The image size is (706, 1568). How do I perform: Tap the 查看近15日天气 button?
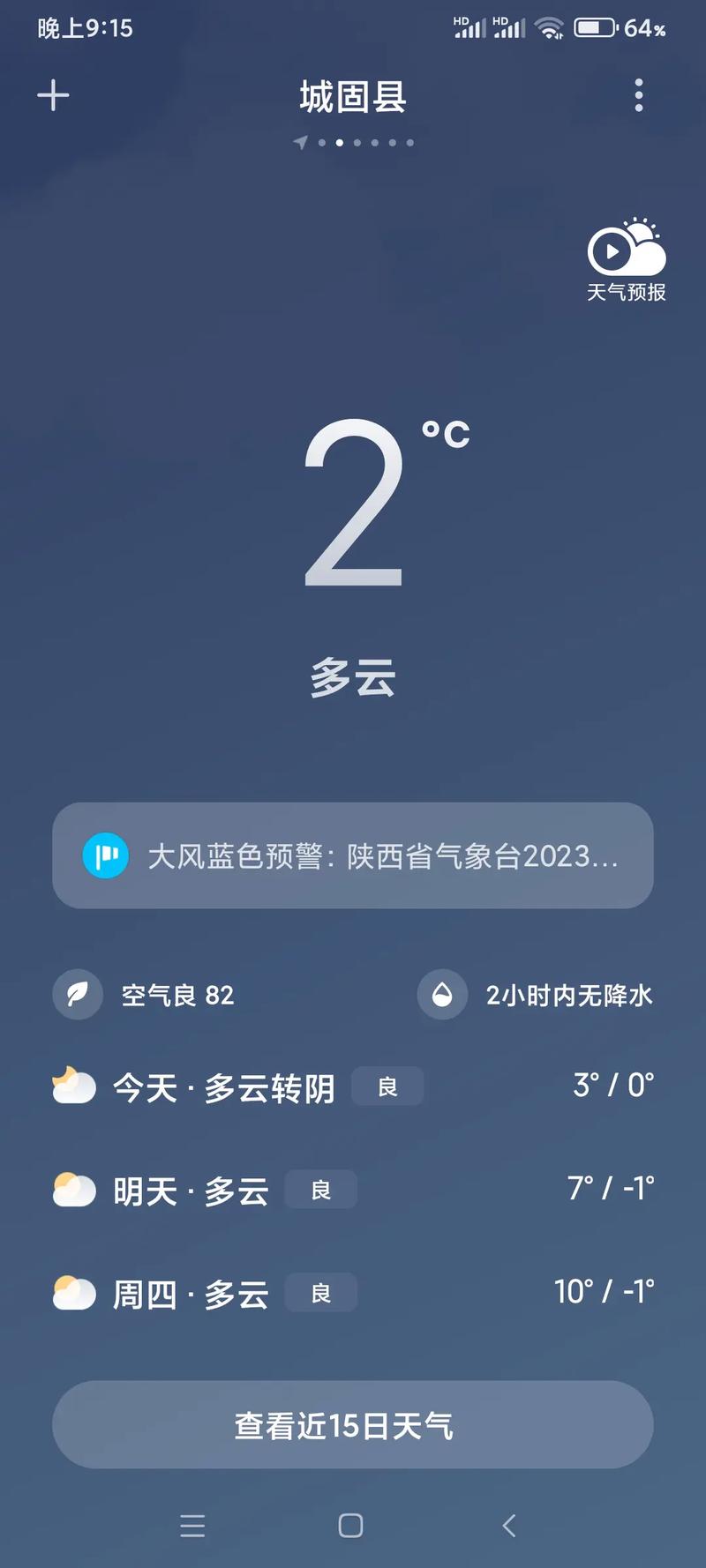pos(352,1424)
